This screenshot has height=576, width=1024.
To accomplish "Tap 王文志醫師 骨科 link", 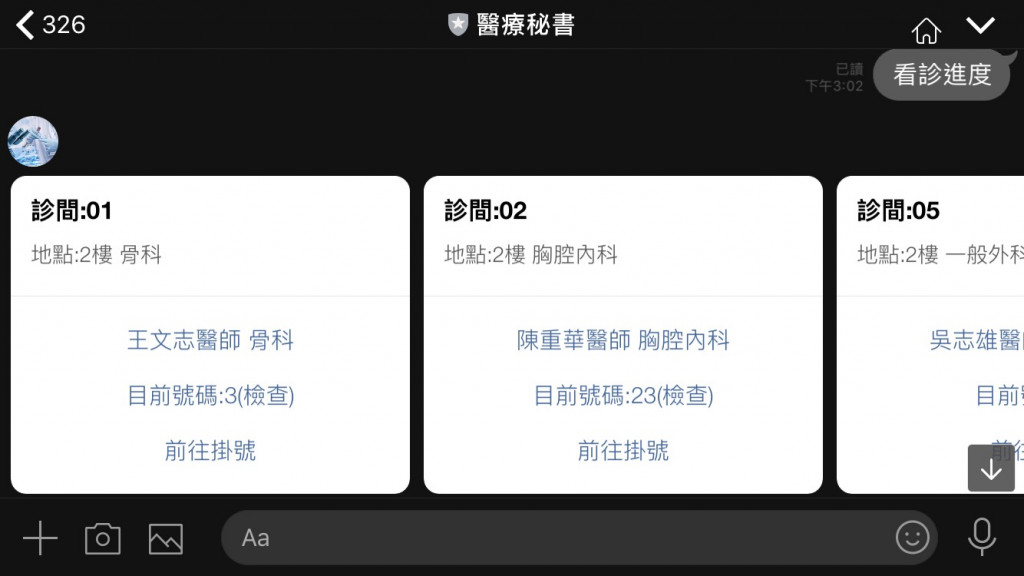I will [210, 340].
